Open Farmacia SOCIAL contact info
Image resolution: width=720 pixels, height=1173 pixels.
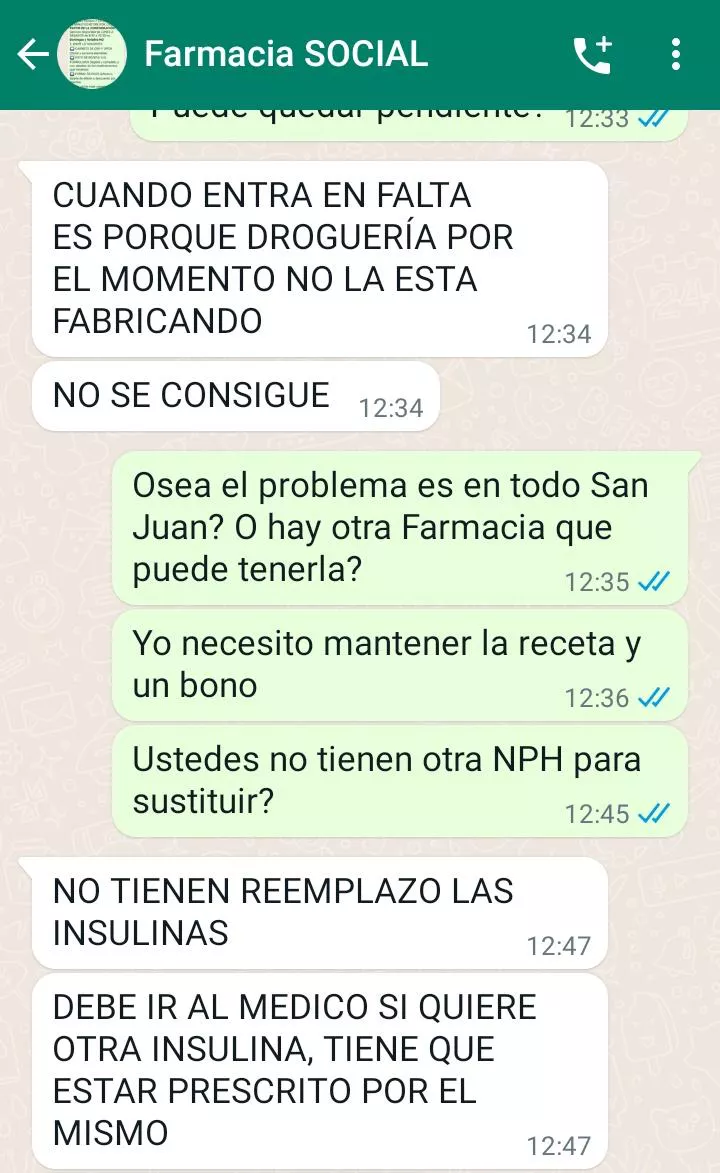click(286, 54)
